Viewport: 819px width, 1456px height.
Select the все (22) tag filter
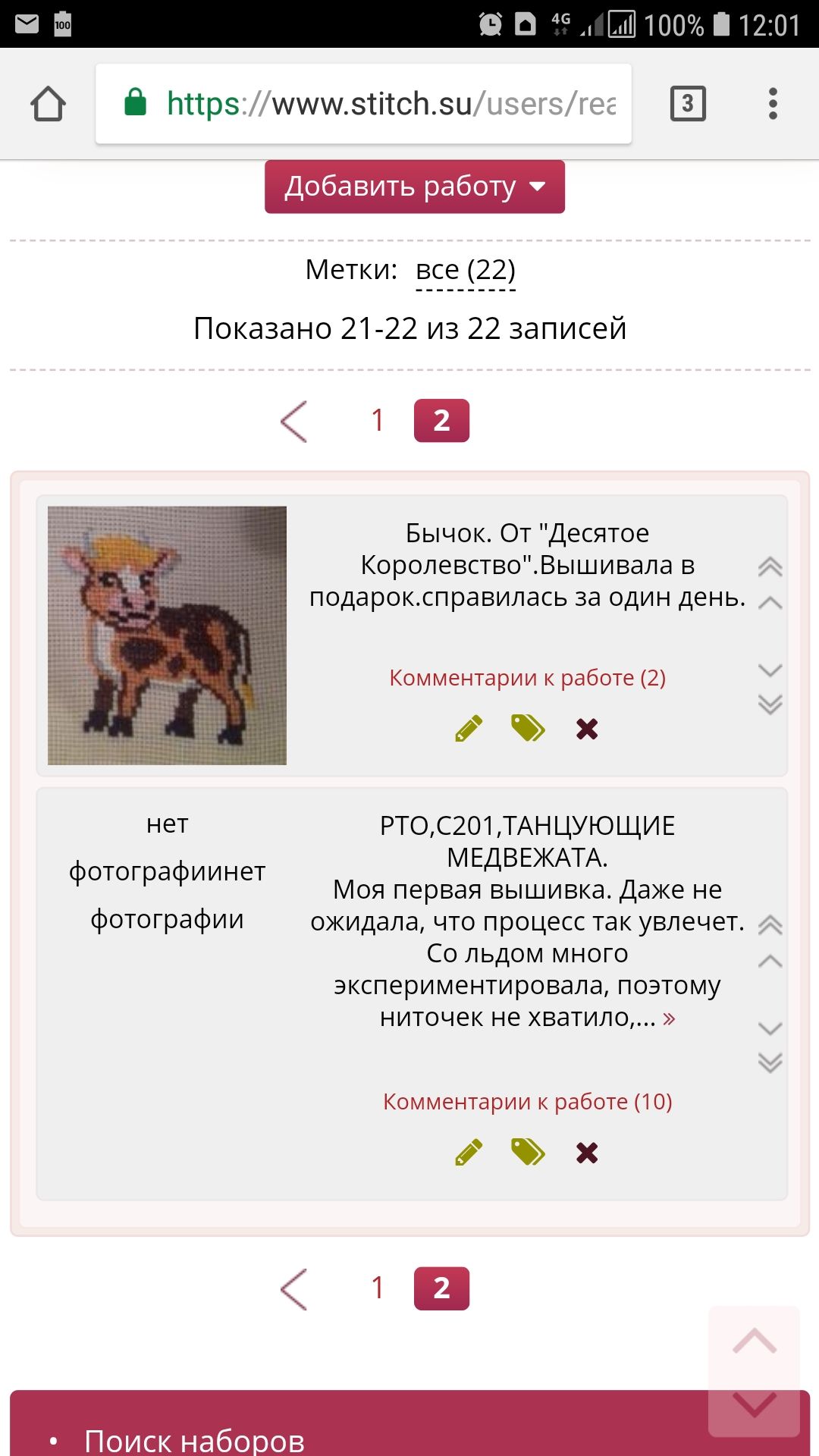point(466,270)
